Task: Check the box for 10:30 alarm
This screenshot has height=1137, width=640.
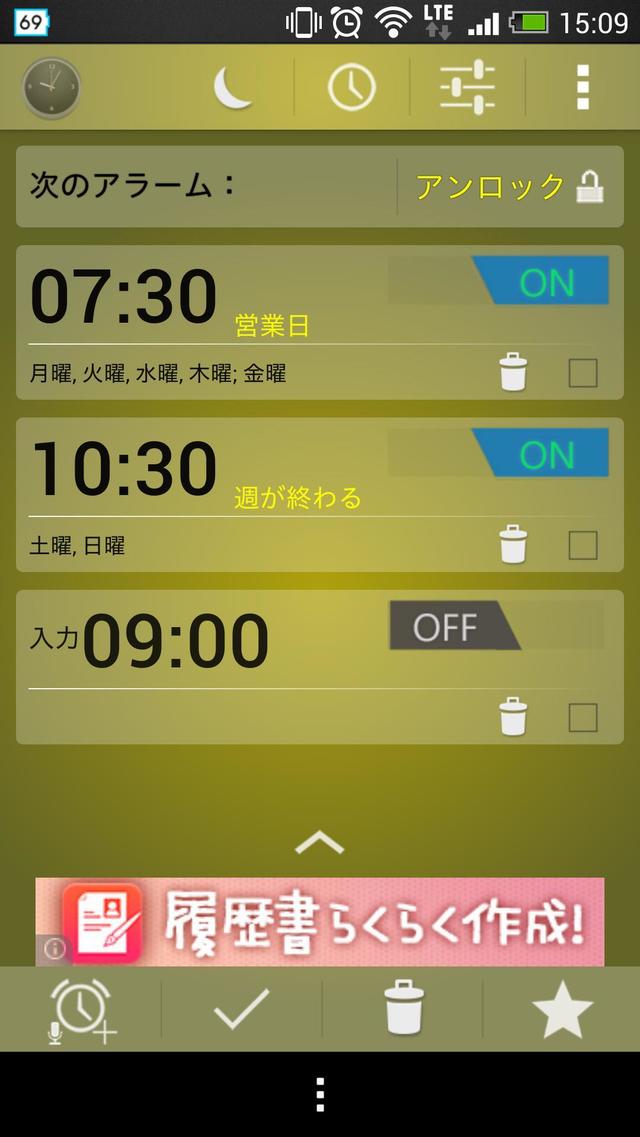Action: click(x=583, y=545)
